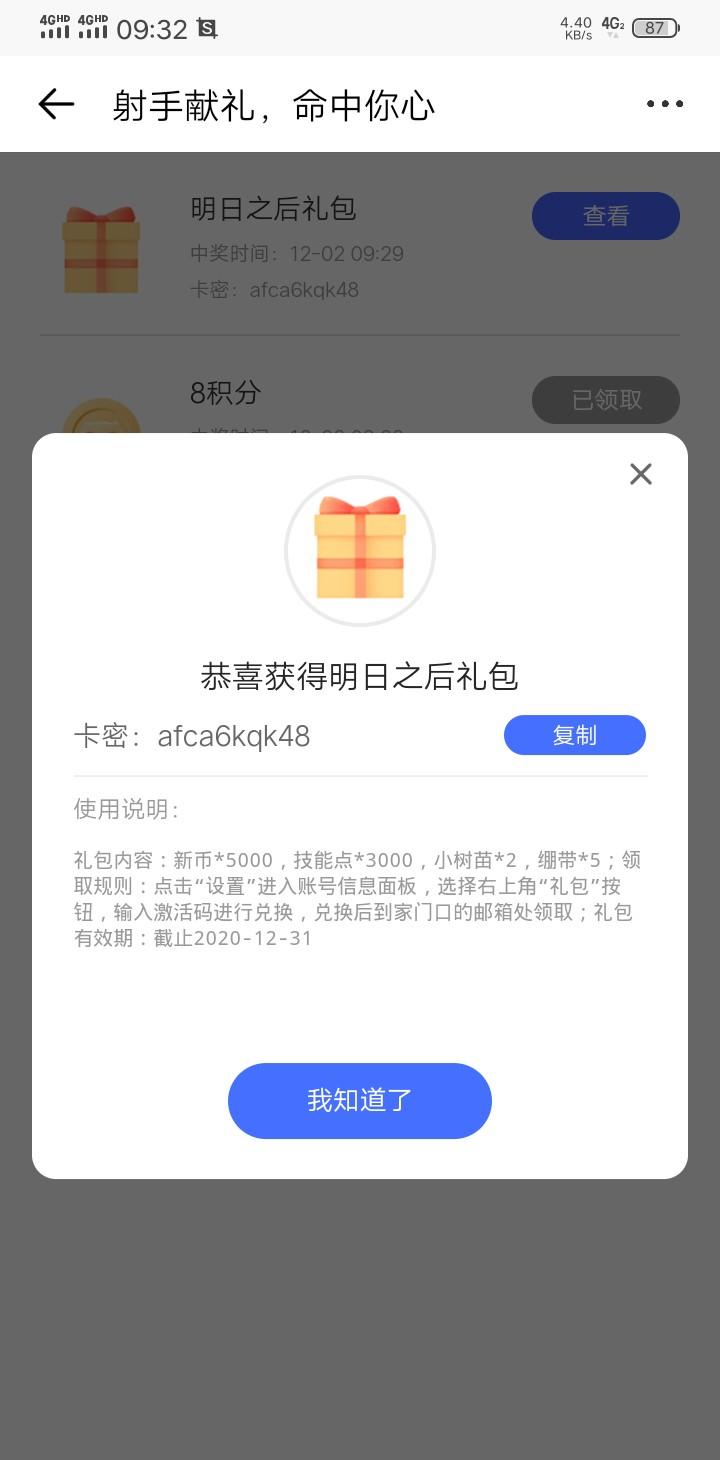Tap 查看 for 明日之后礼包

pyautogui.click(x=606, y=216)
